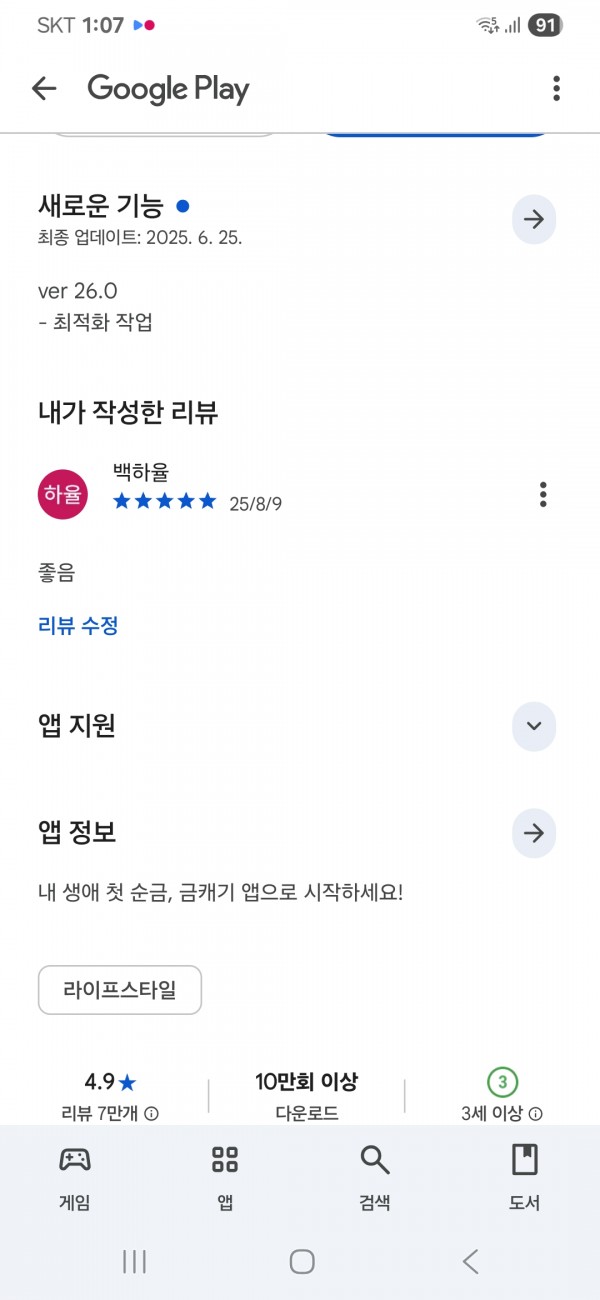
Task: Open the system recent apps button
Action: tap(134, 1262)
